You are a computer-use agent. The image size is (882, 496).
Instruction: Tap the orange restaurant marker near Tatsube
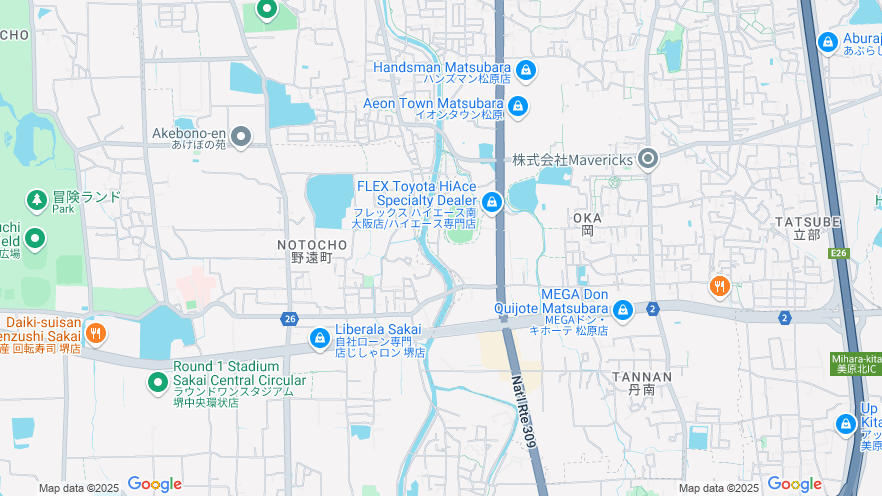click(x=719, y=287)
